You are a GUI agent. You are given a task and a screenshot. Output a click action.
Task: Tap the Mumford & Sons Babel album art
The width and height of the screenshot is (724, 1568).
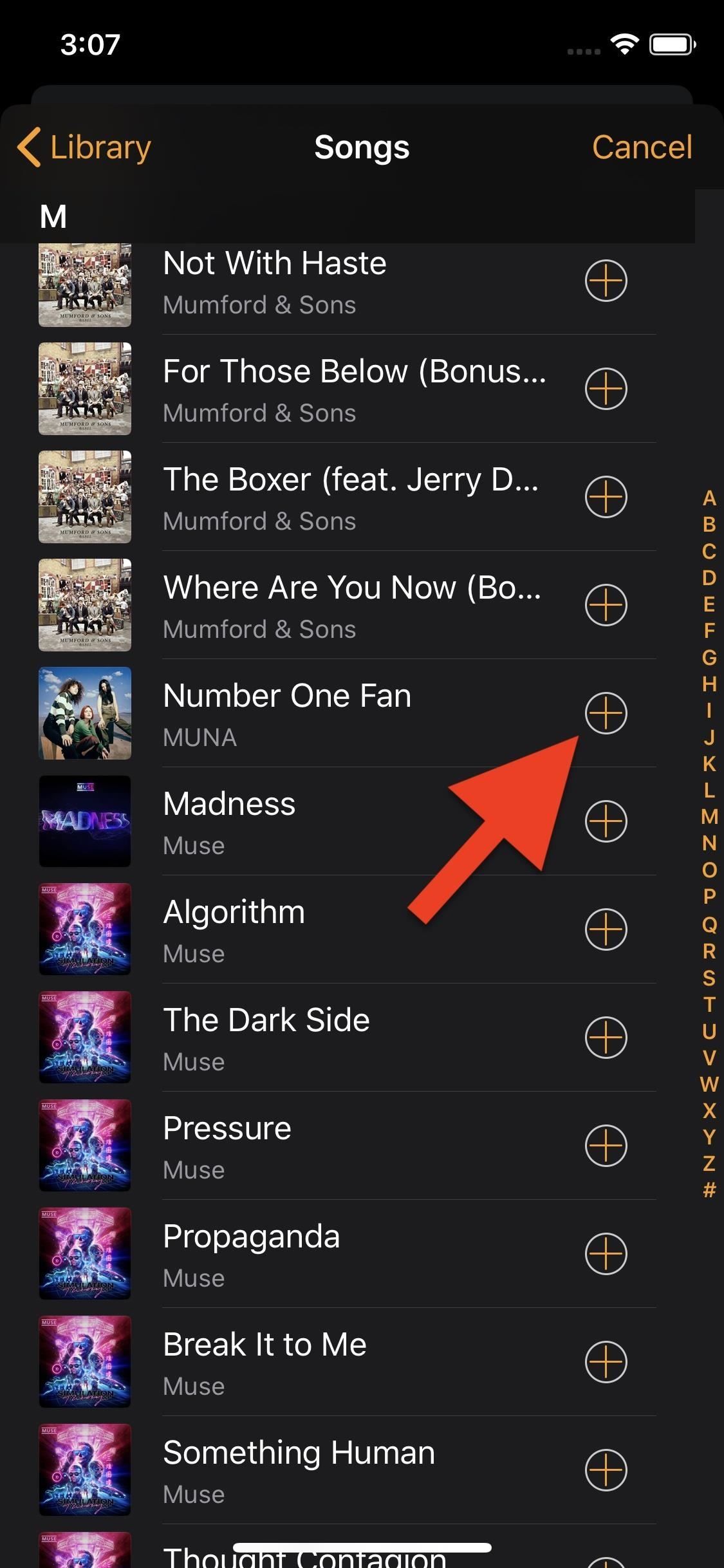point(85,285)
